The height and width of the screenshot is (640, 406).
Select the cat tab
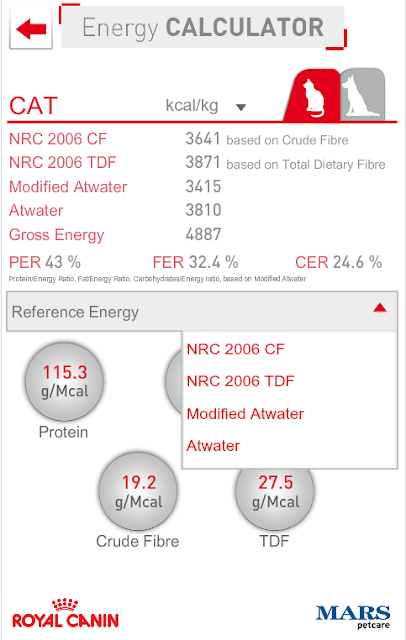[313, 95]
